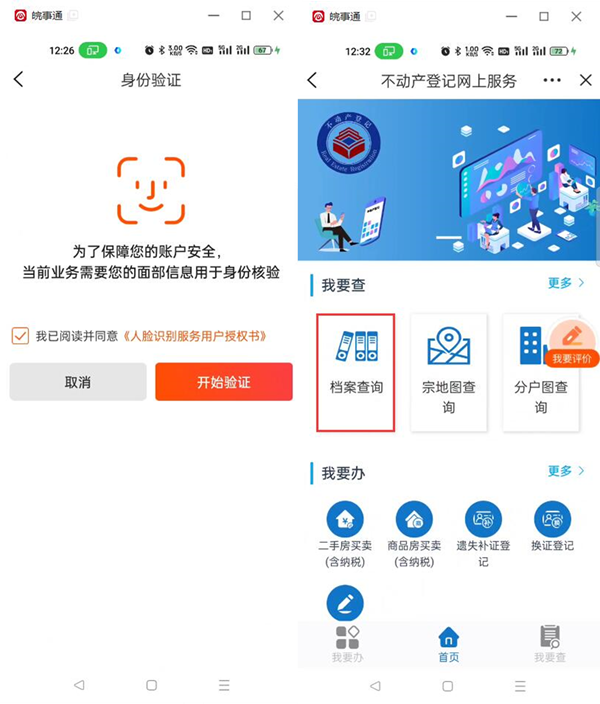This screenshot has width=600, height=704.
Task: Tap 更多 beside 我要办
Action: (x=565, y=471)
